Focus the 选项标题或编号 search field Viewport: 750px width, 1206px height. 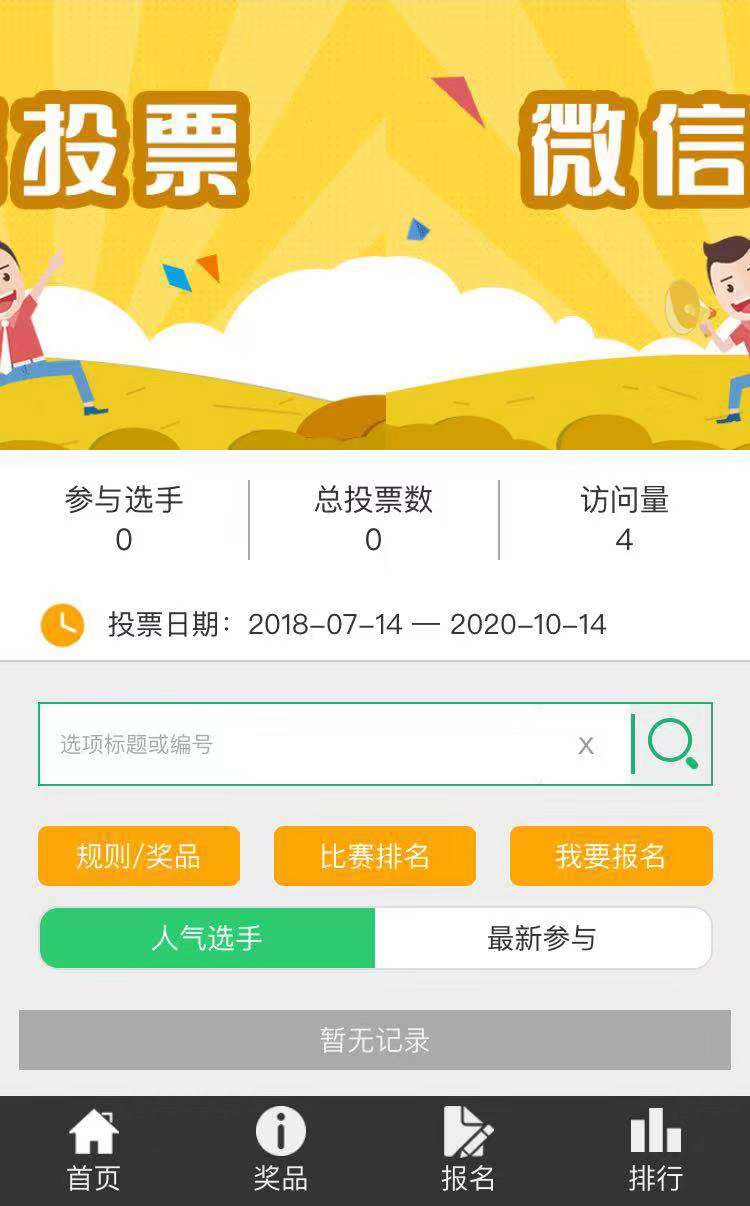[300, 744]
